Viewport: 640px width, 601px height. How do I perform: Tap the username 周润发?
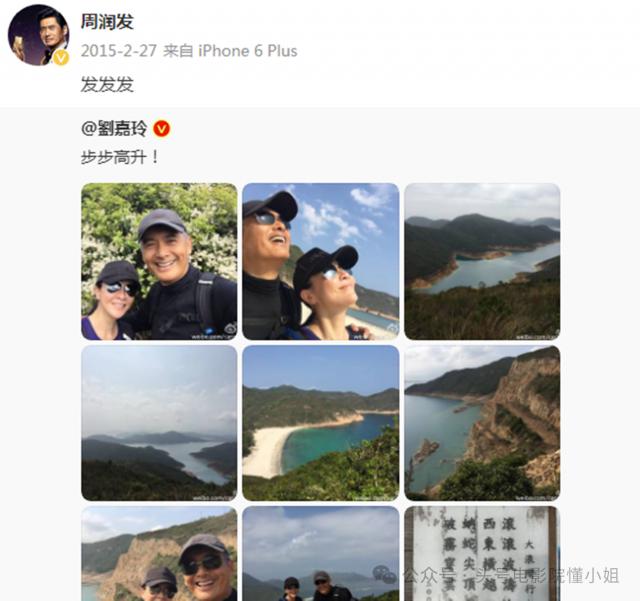pos(107,22)
